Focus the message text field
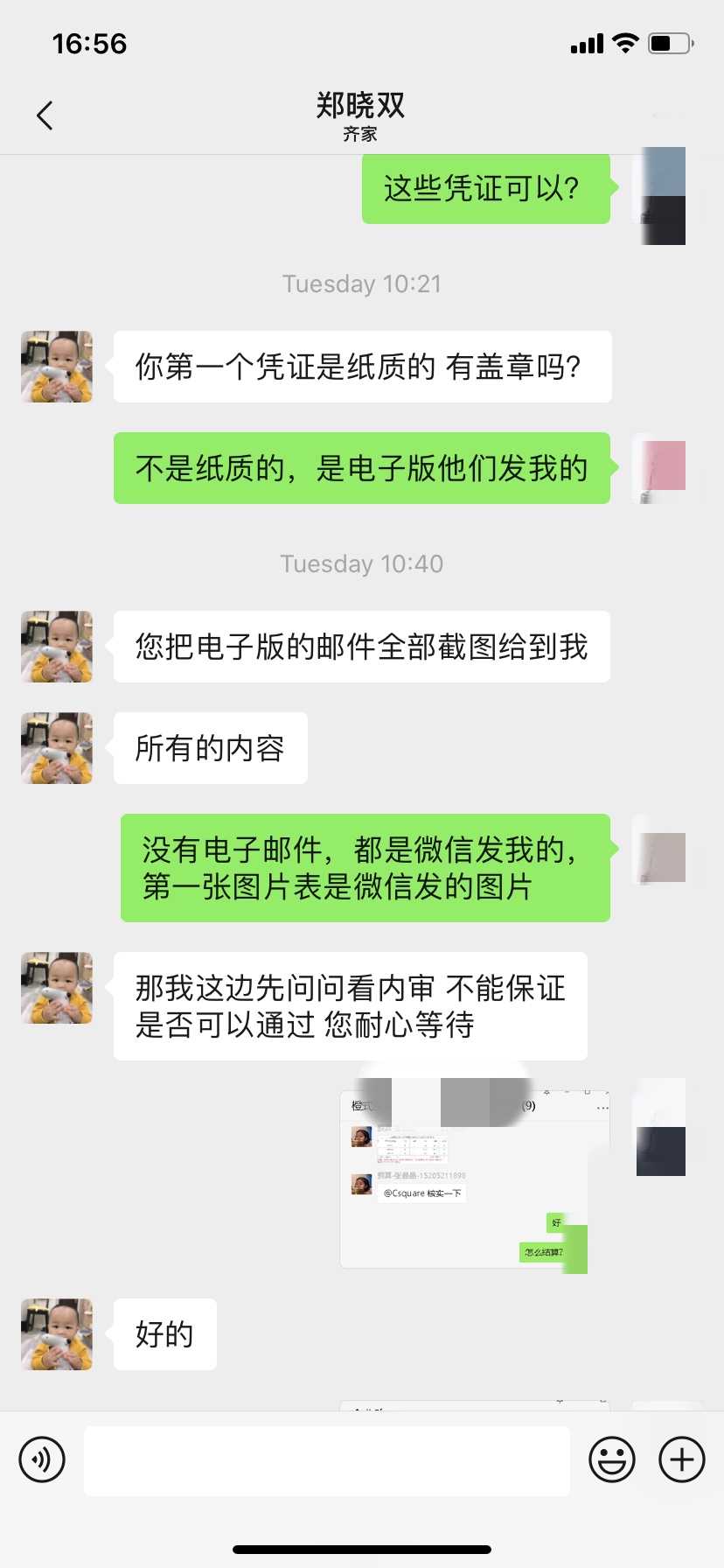Image resolution: width=724 pixels, height=1568 pixels. point(326,1460)
